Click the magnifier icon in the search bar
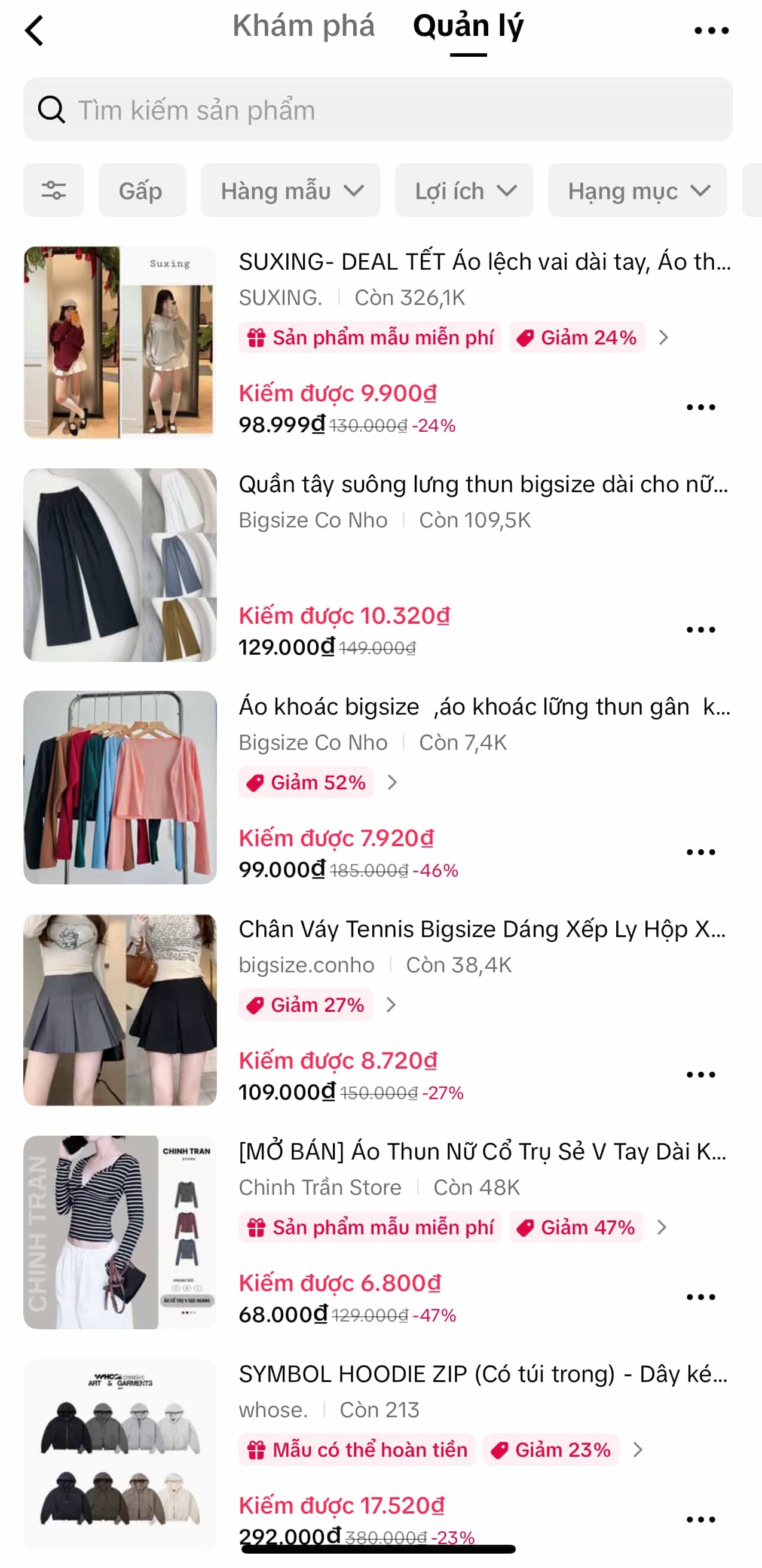This screenshot has width=762, height=1568. tap(53, 110)
